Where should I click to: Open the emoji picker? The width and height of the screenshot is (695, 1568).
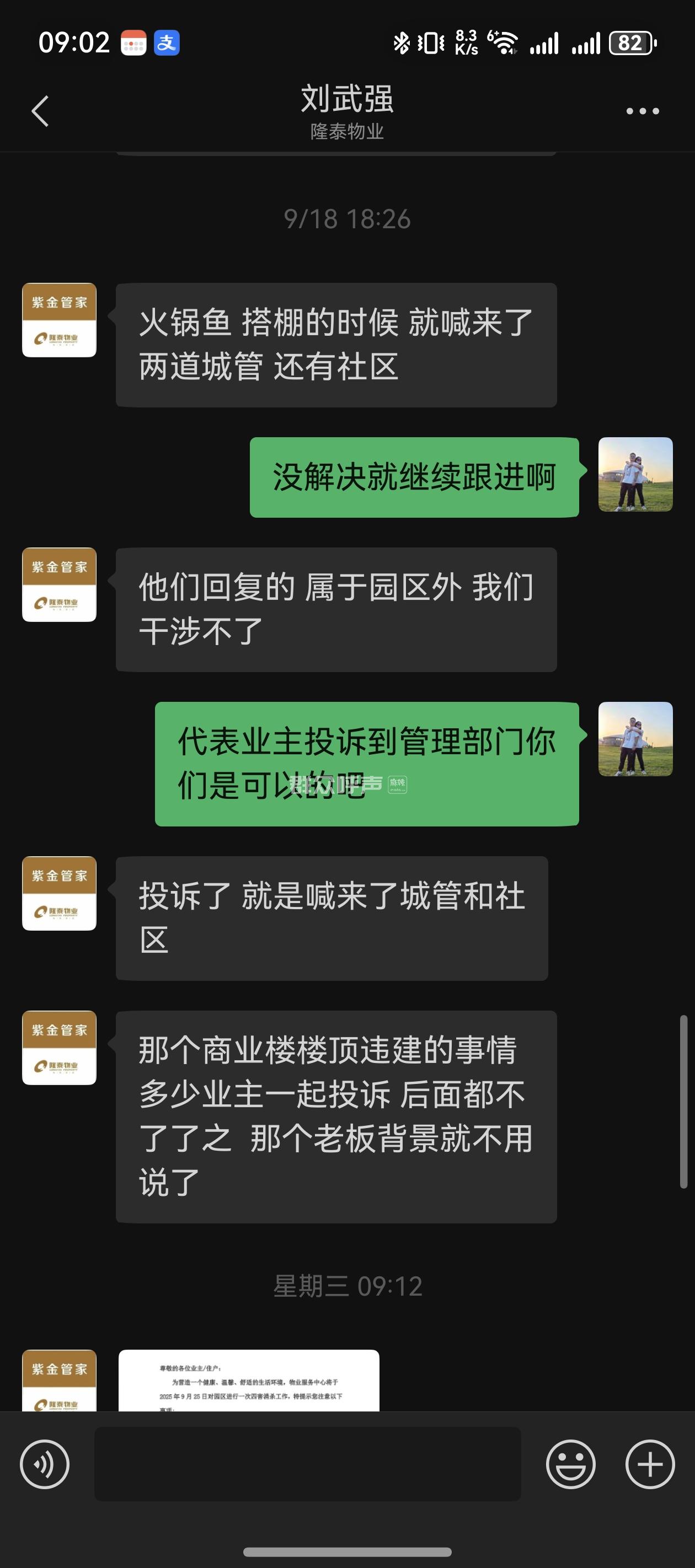[x=570, y=1464]
